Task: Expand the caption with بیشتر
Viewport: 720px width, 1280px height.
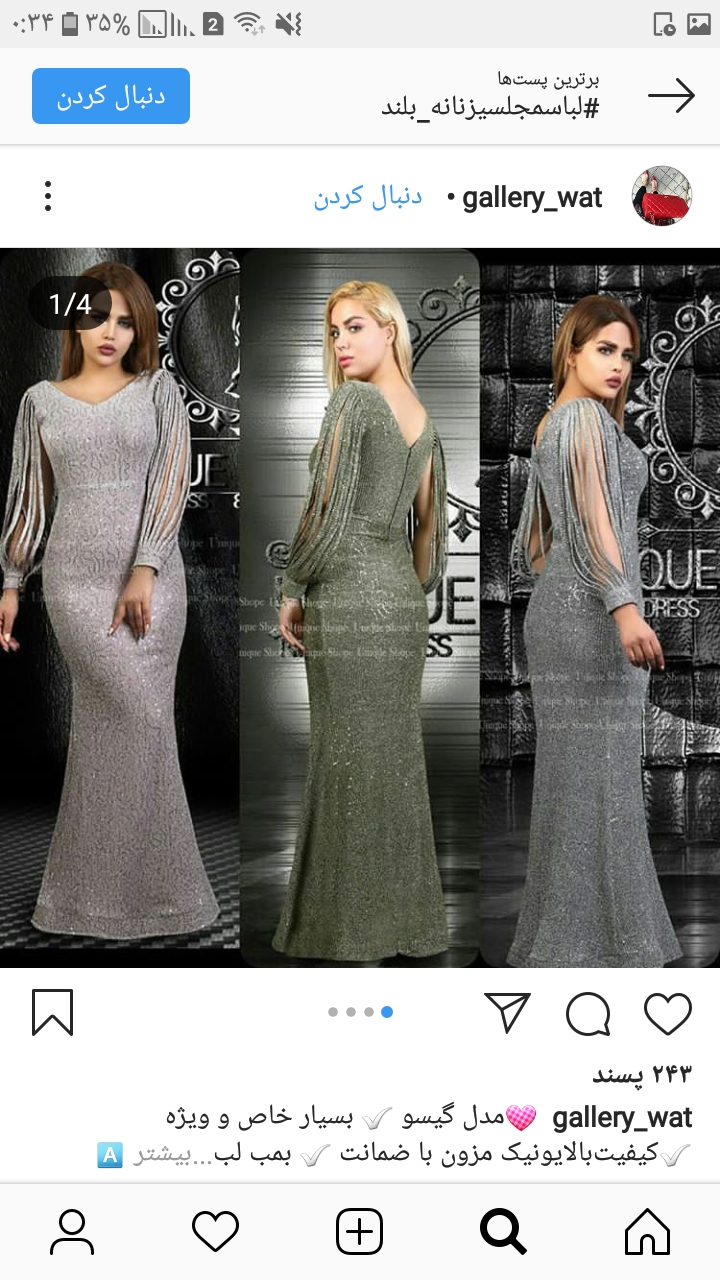Action: pos(162,1154)
